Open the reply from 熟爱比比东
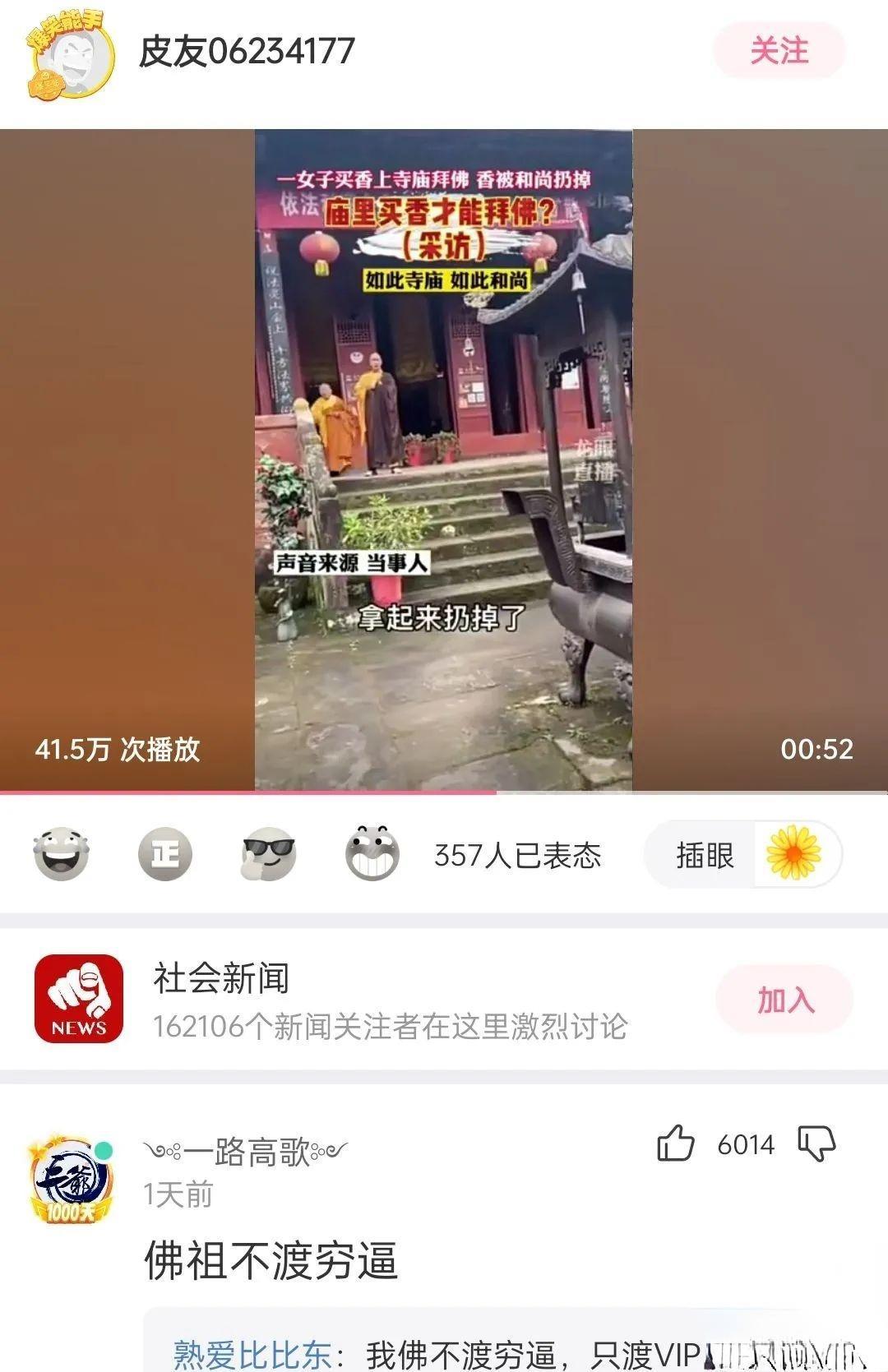The height and width of the screenshot is (1372, 888). 493,1352
